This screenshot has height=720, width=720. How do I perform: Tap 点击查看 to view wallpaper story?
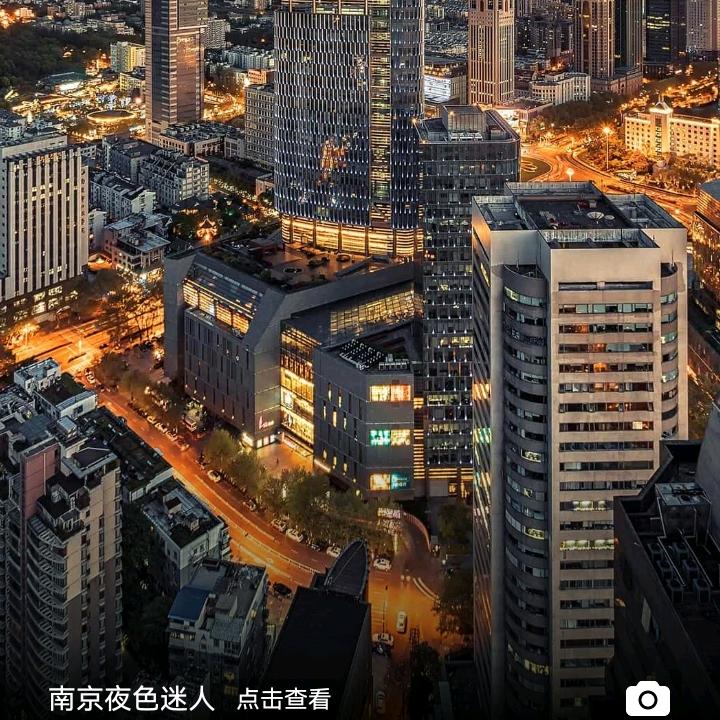283,699
